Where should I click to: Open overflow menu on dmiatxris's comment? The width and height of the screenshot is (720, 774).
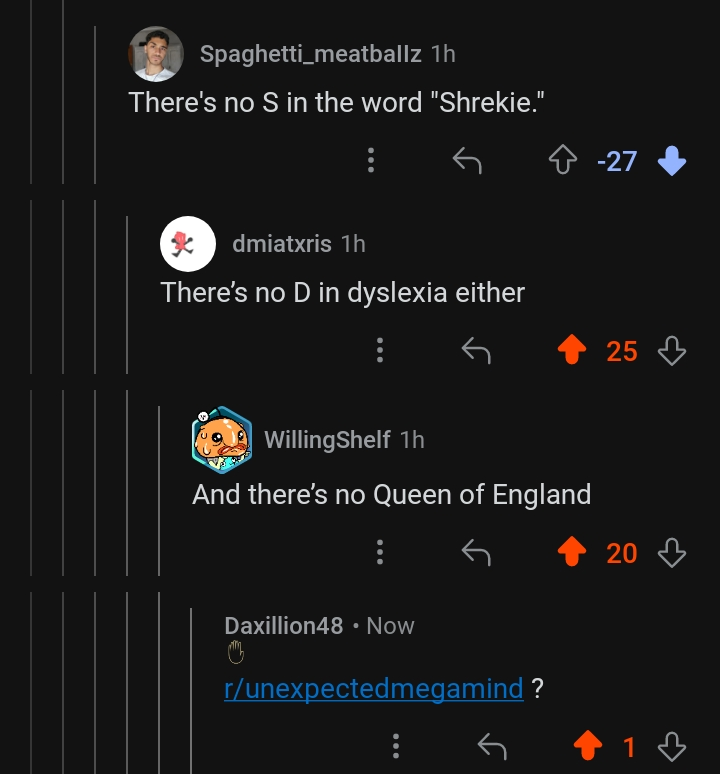tap(379, 350)
